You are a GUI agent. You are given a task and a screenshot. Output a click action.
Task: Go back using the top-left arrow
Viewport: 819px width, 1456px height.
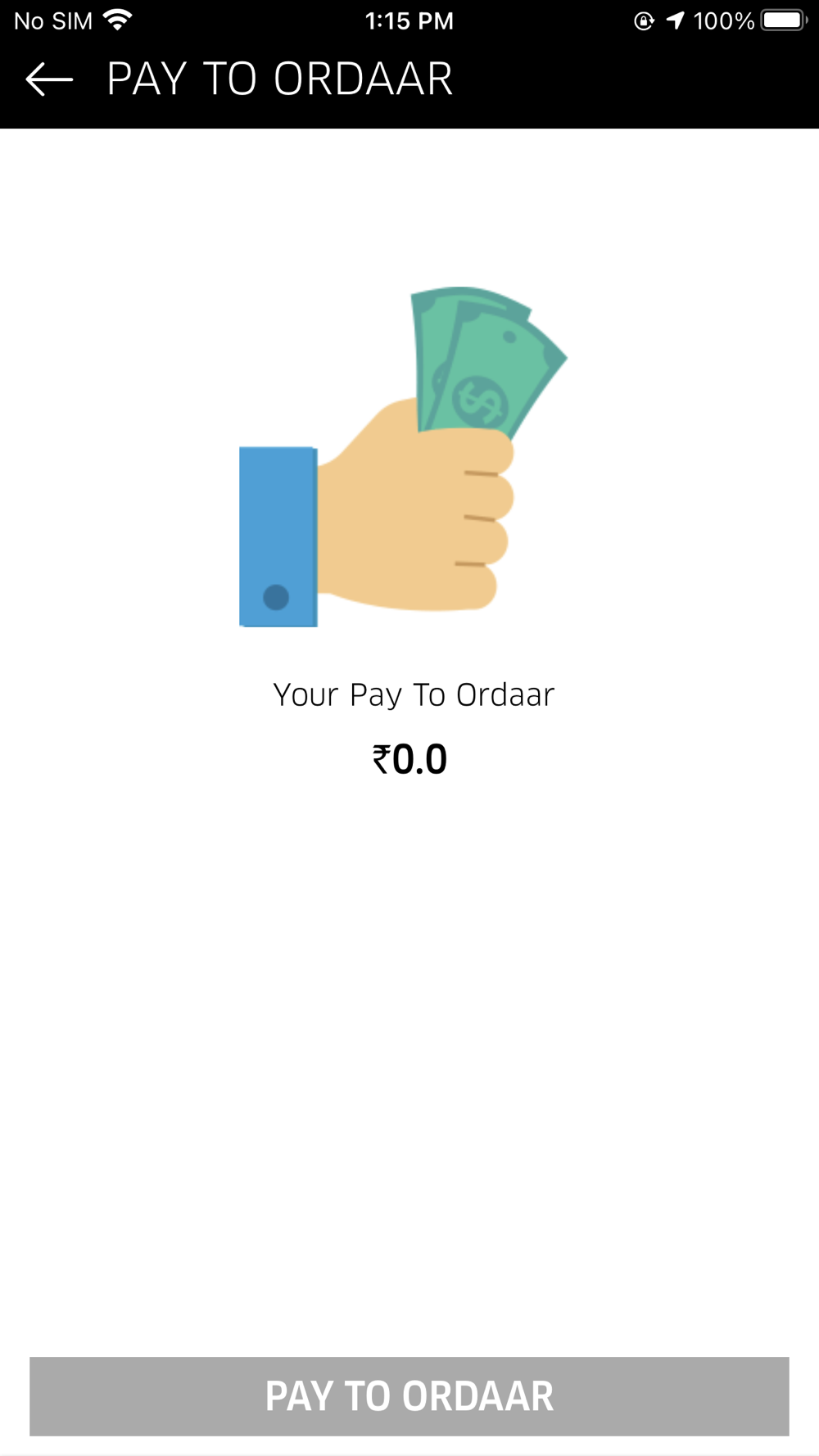pos(49,79)
